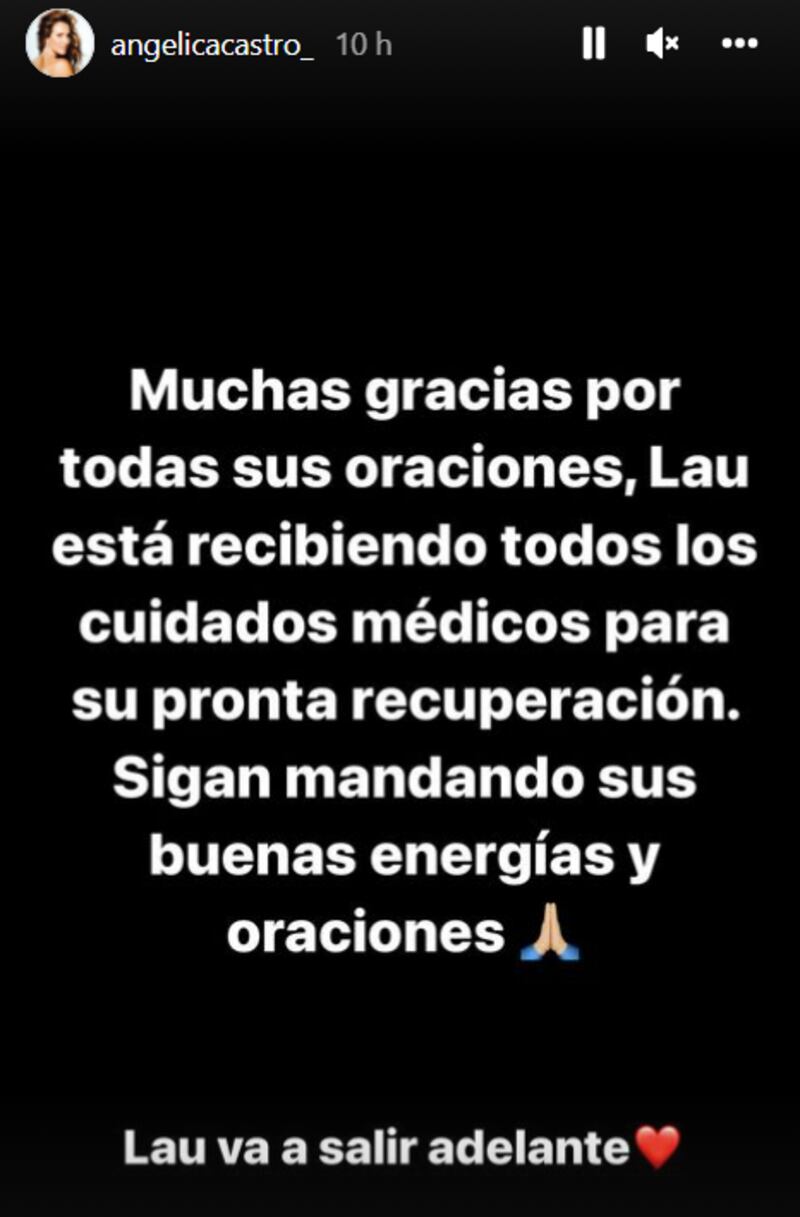800x1217 pixels.
Task: Open angelicacastro_ profile picture
Action: click(x=60, y=44)
